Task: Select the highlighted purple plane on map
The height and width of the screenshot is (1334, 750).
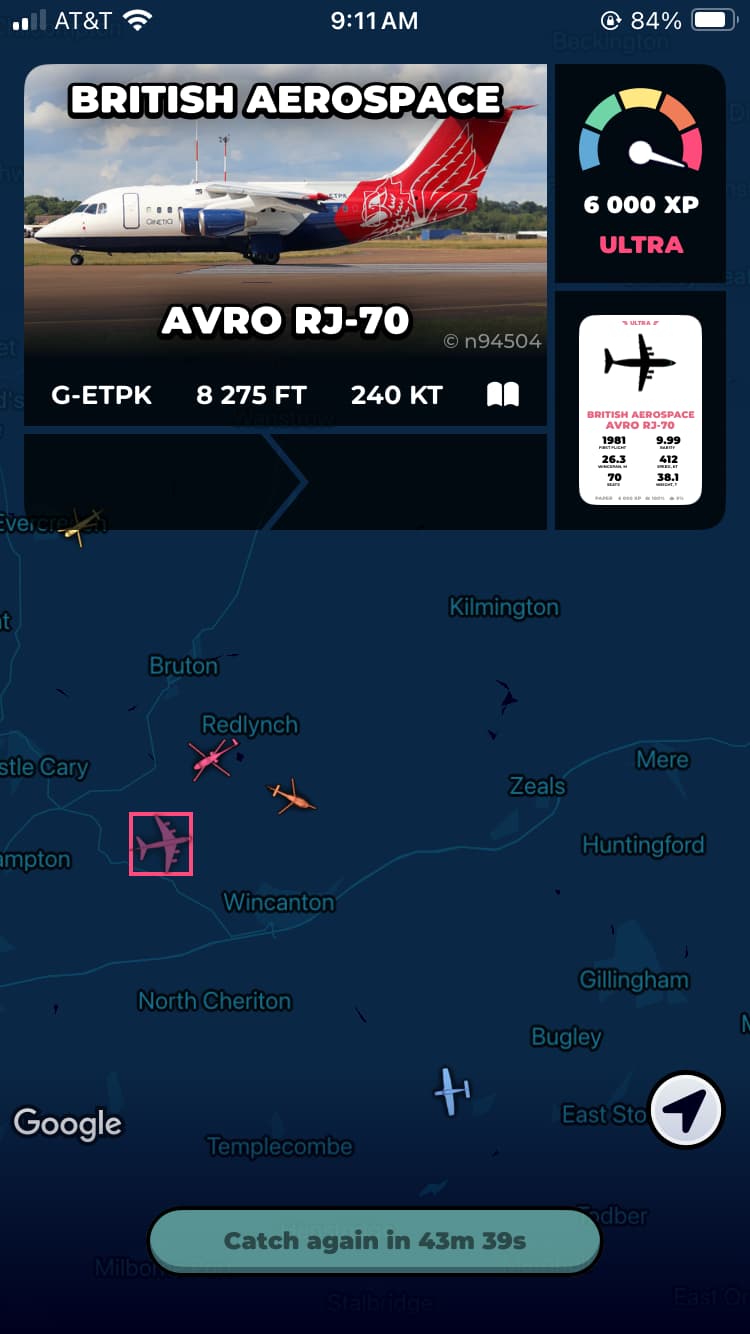Action: pos(161,844)
